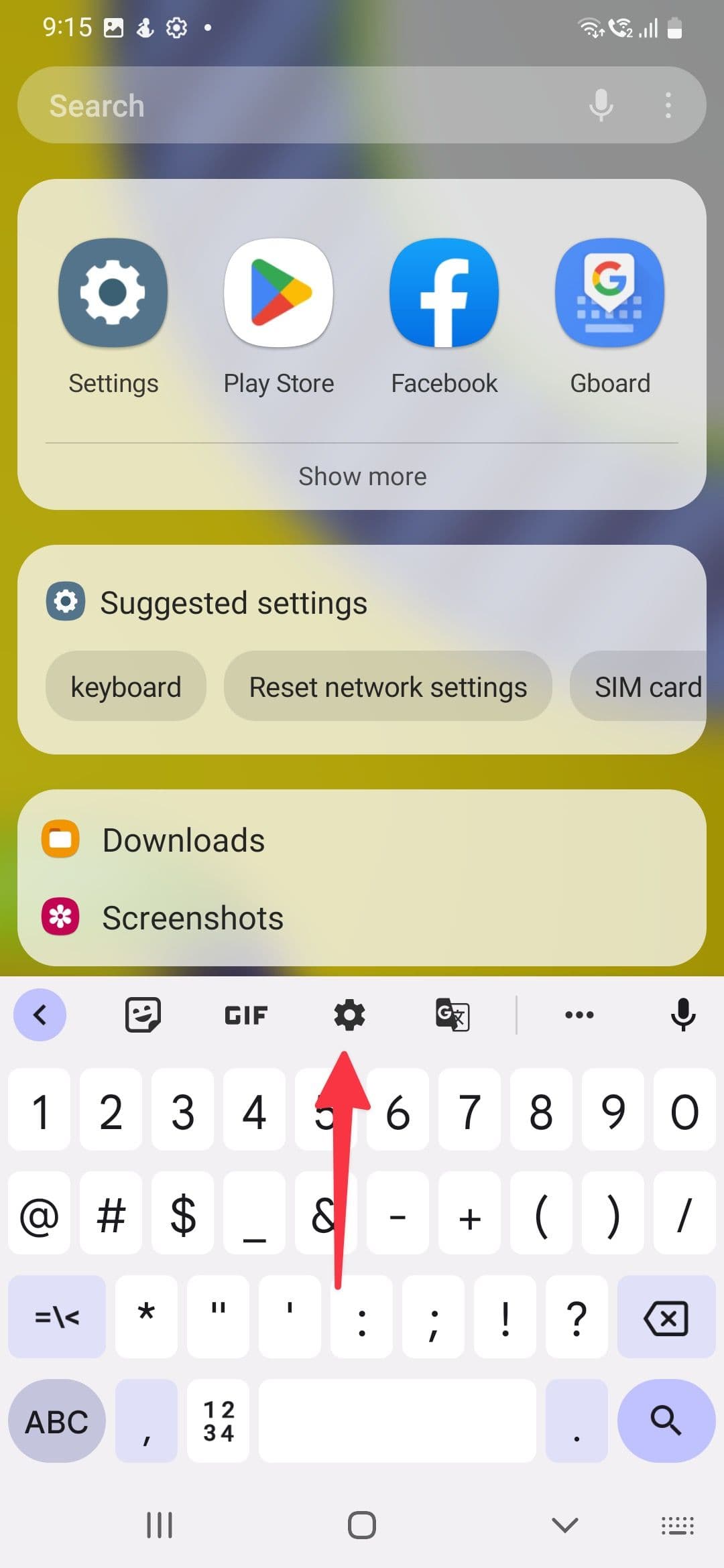Activate the Translate tool in the keyboard toolbar

[x=452, y=1015]
